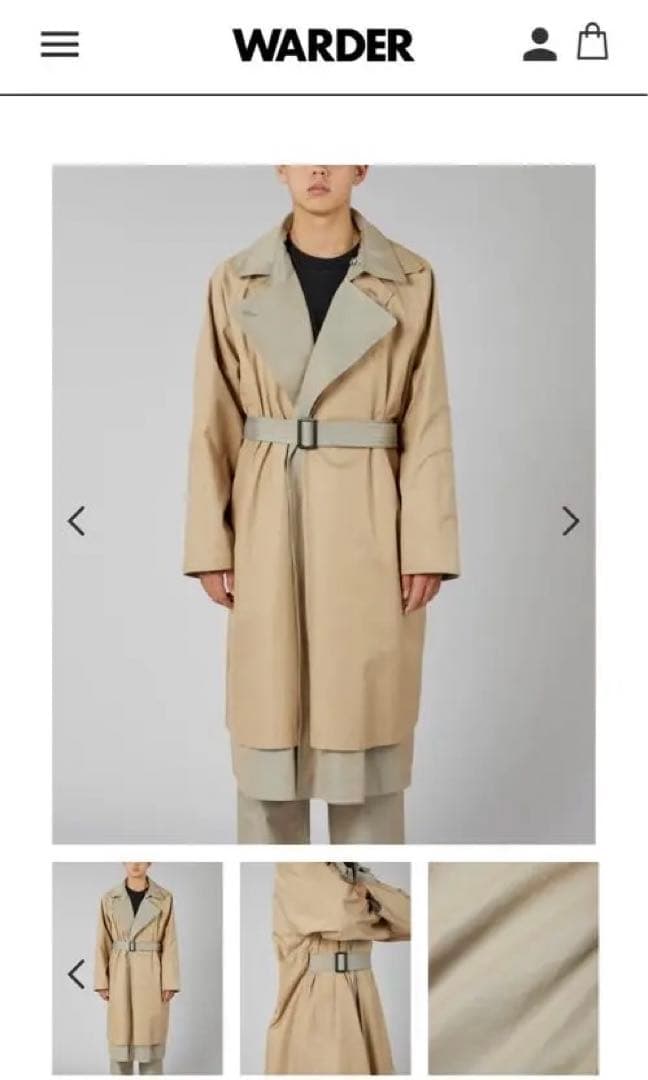
Task: Select the fabric texture thumbnail
Action: pyautogui.click(x=513, y=968)
